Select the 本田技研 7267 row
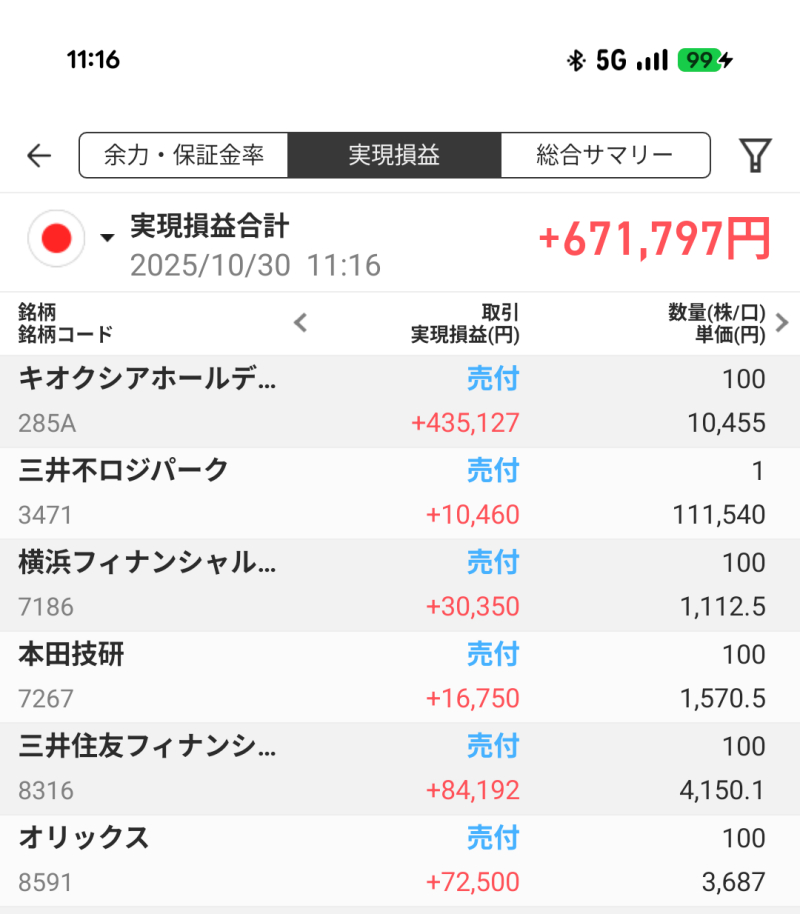This screenshot has height=914, width=800. click(x=400, y=677)
